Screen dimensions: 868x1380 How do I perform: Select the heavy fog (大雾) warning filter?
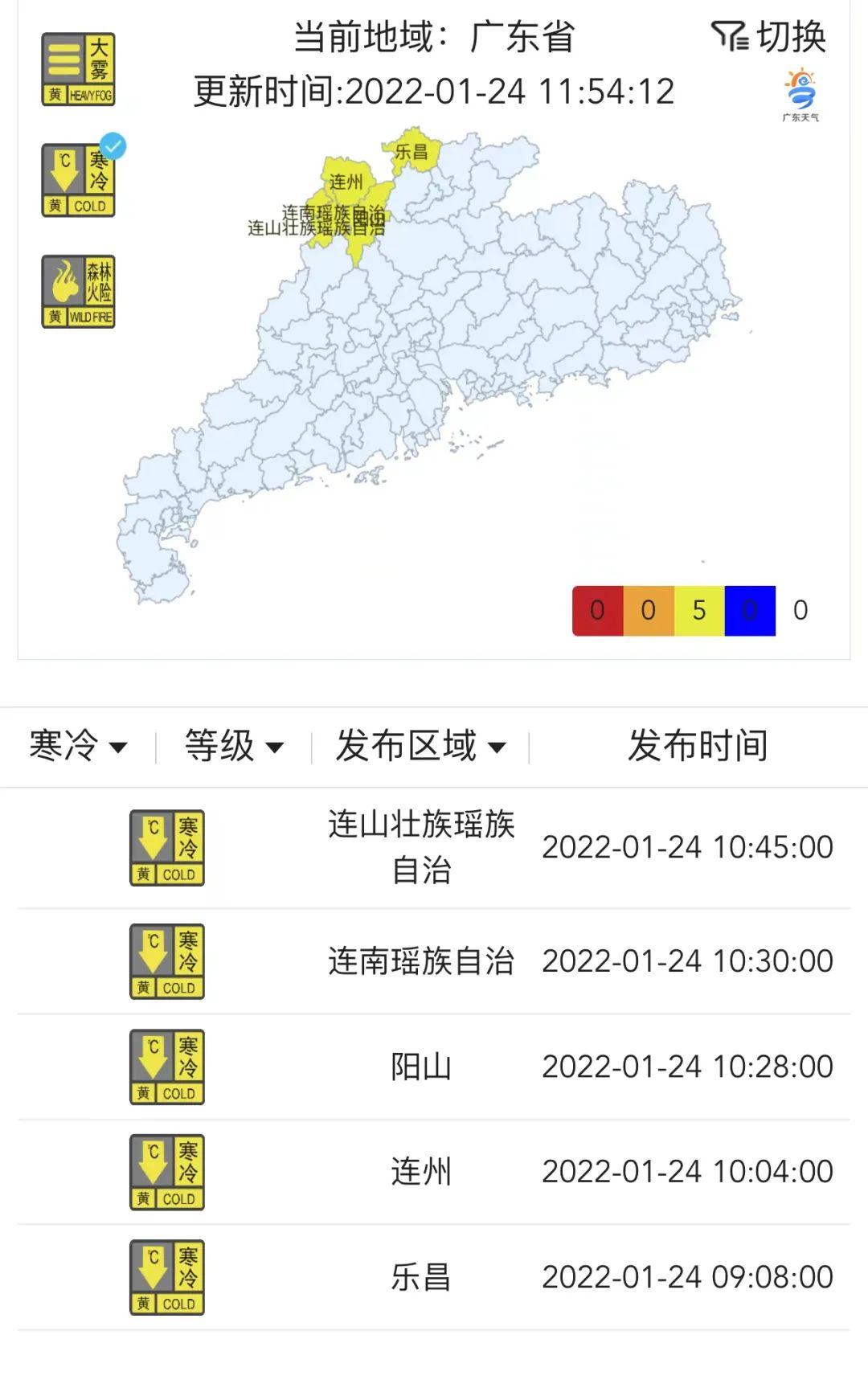click(78, 69)
